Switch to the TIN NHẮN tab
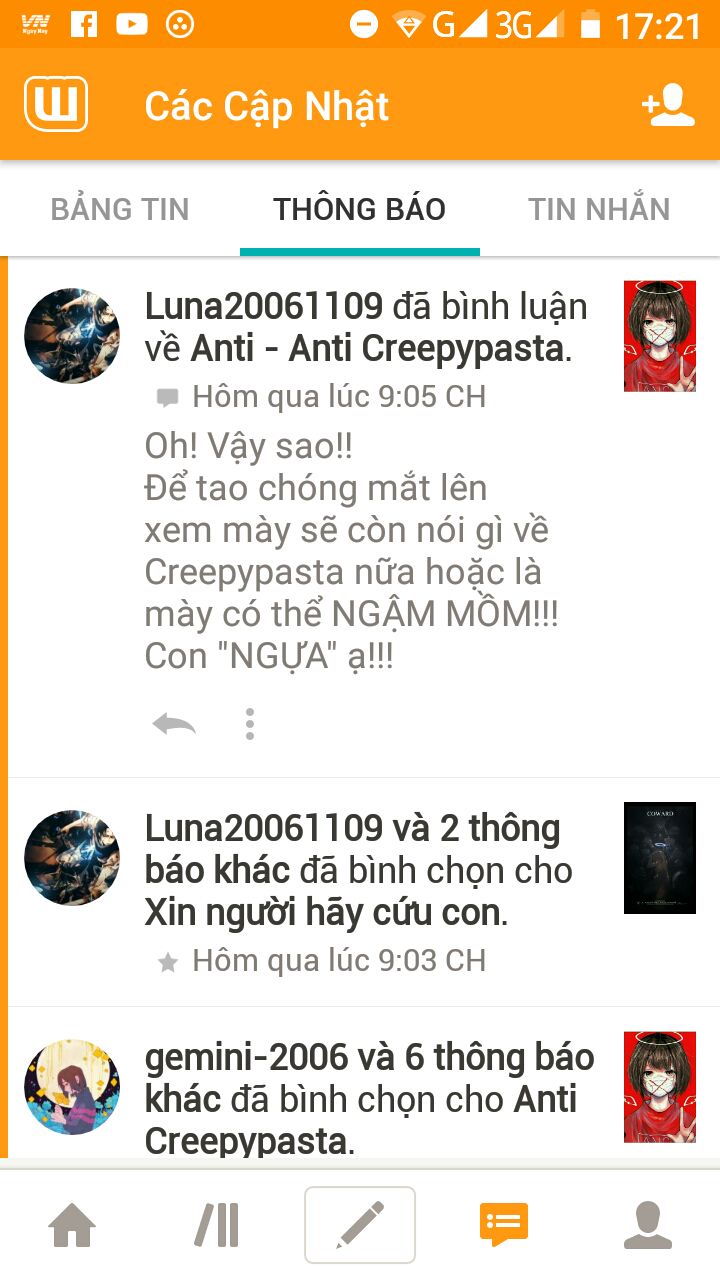720x1280 pixels. point(599,209)
